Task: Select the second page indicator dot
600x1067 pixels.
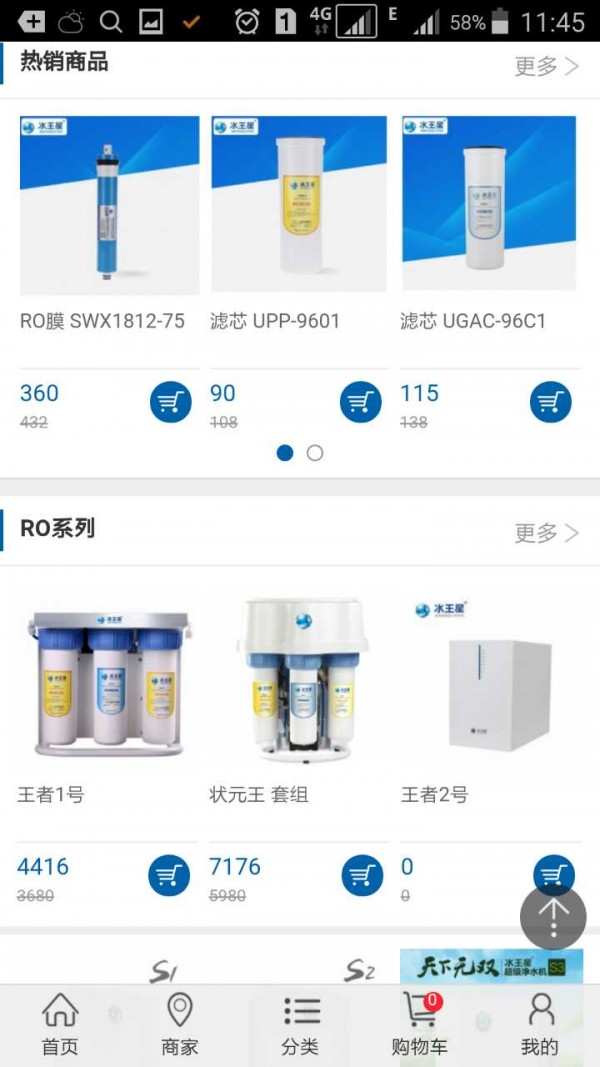Action: click(315, 453)
